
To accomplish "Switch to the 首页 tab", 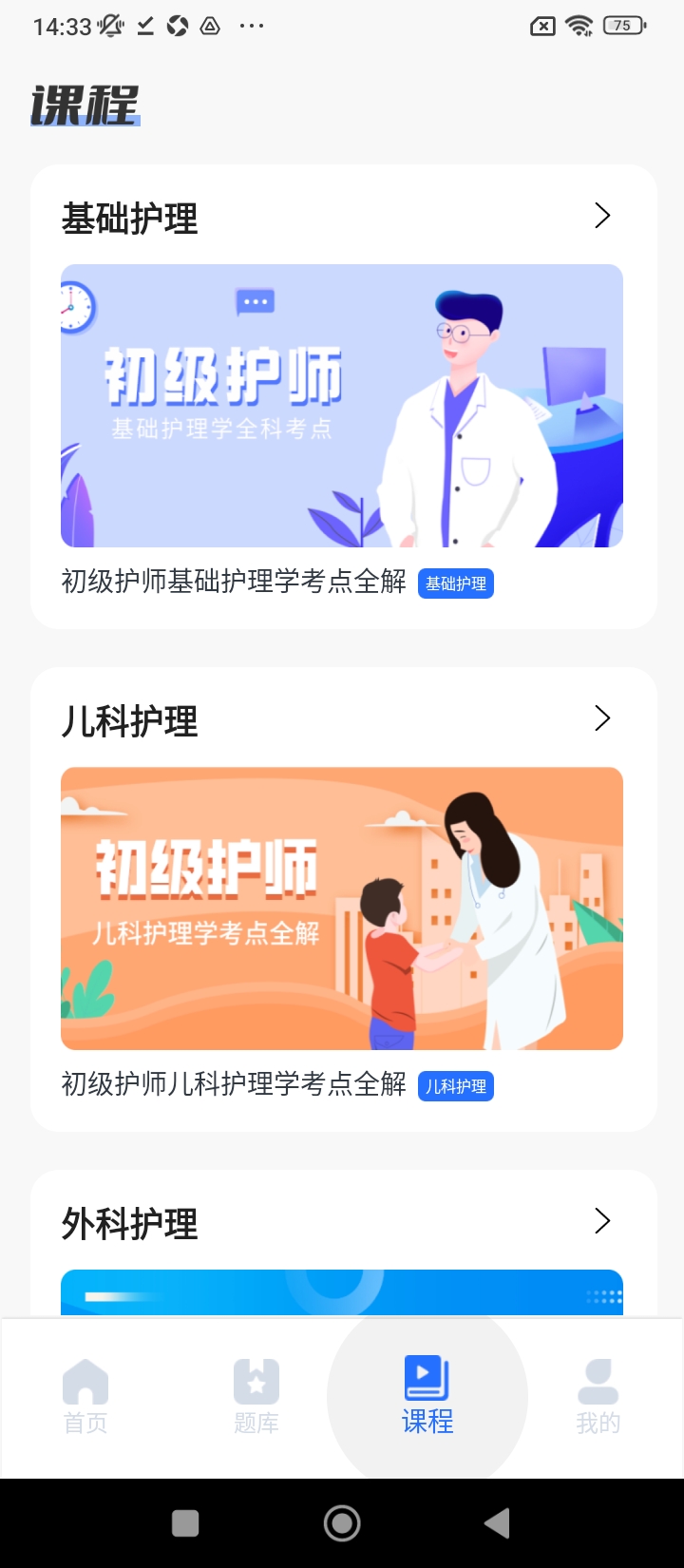I will [85, 1395].
